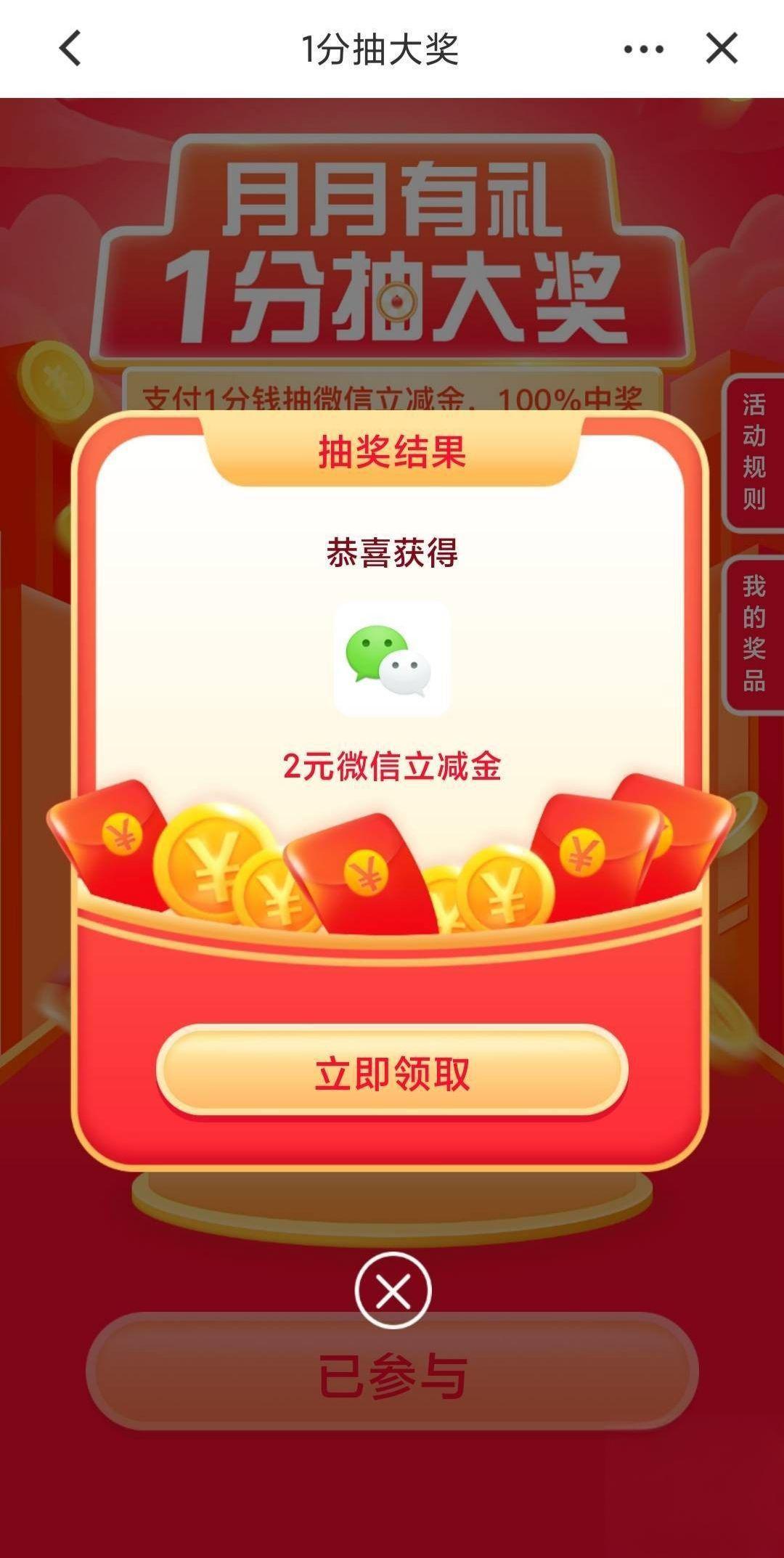Go back using the top-left arrow
Image resolution: width=784 pixels, height=1558 pixels.
[70, 49]
